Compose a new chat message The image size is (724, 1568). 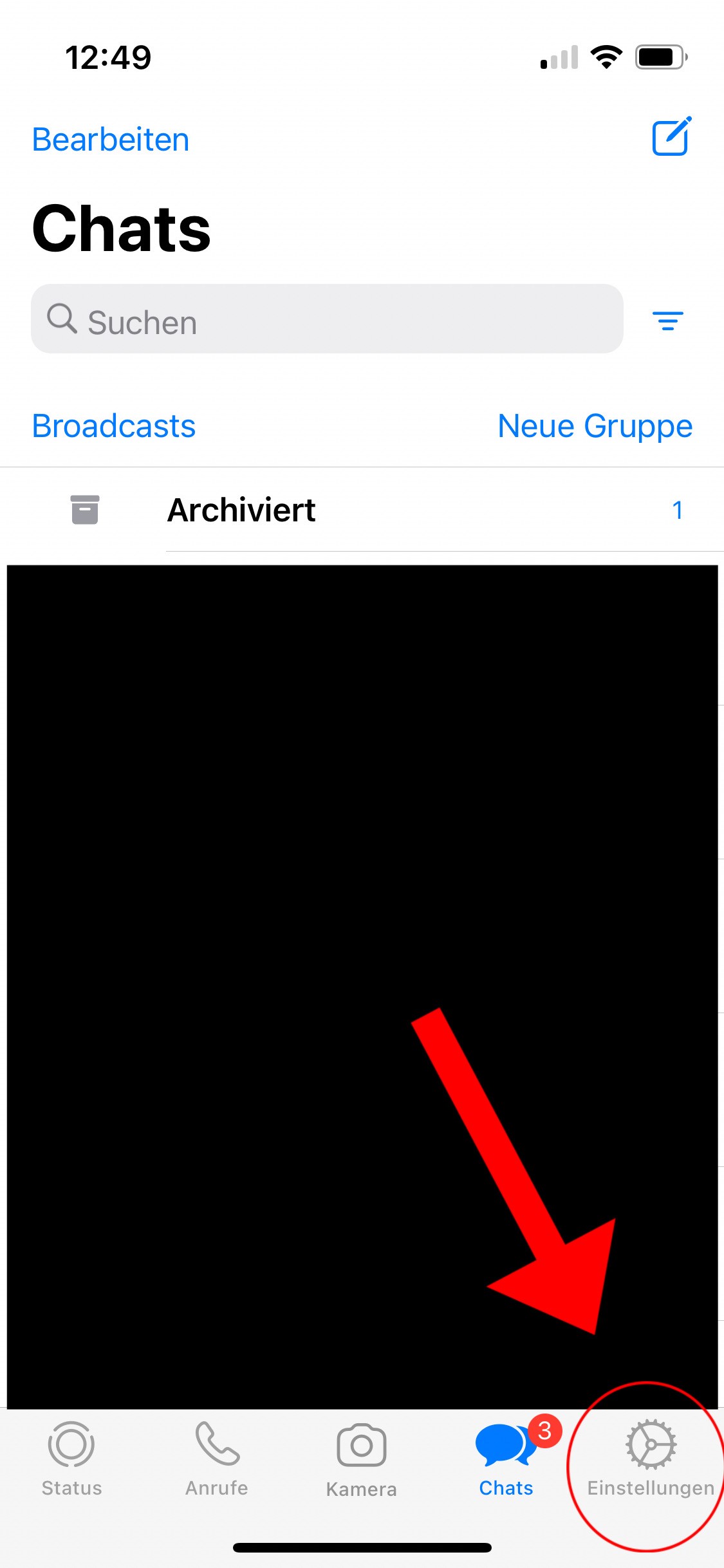tap(671, 136)
